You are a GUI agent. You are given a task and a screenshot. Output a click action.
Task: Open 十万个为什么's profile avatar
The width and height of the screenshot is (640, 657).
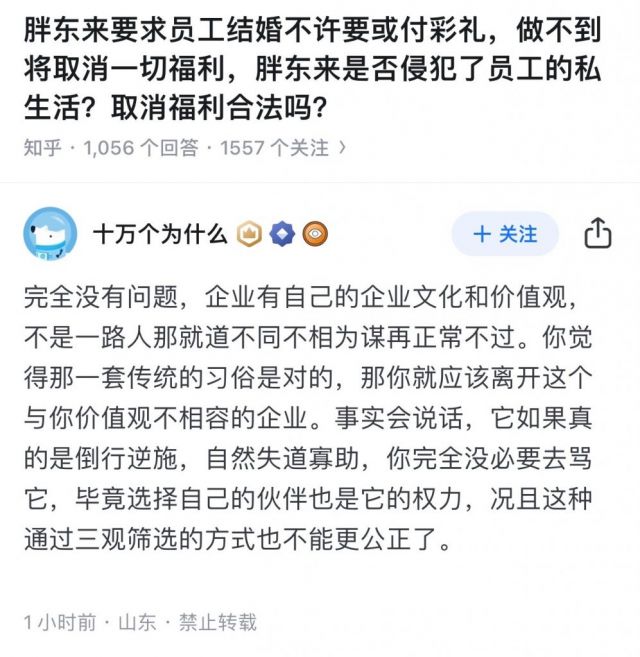pyautogui.click(x=50, y=234)
